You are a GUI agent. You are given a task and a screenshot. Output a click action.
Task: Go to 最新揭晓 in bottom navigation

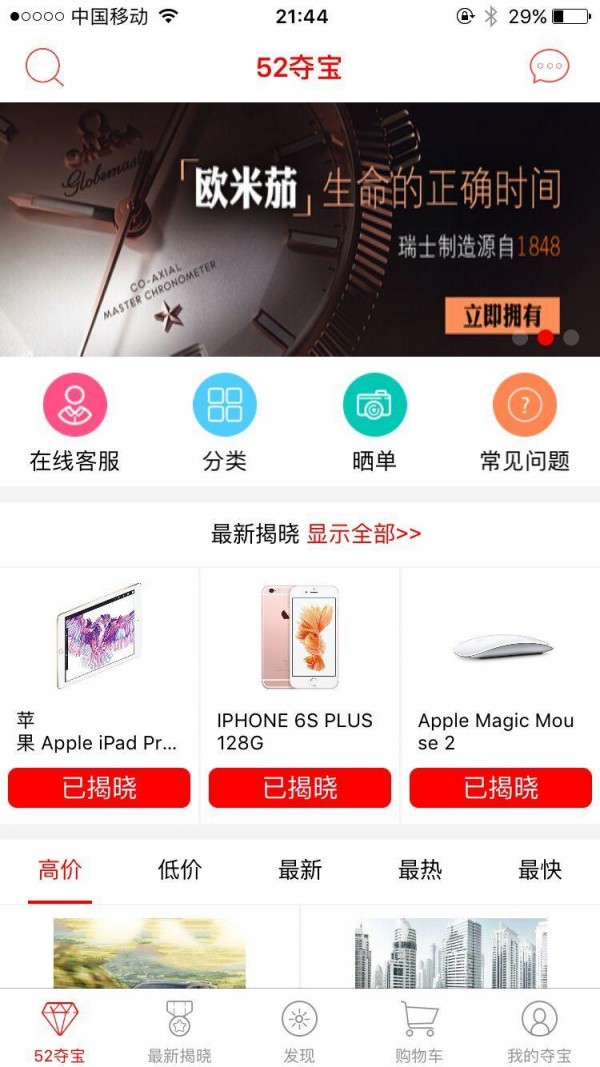click(180, 1031)
